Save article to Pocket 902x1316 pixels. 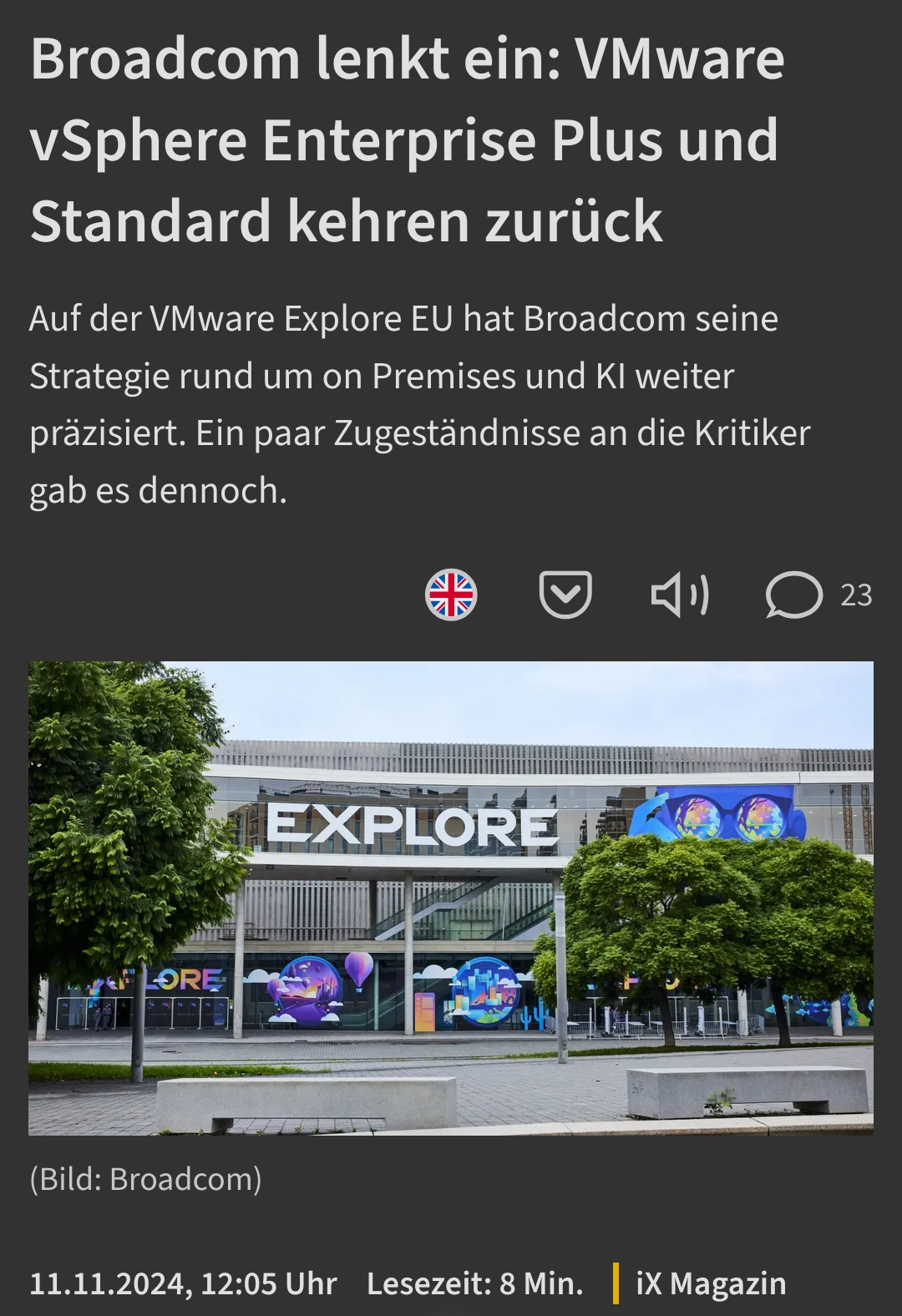click(x=565, y=595)
